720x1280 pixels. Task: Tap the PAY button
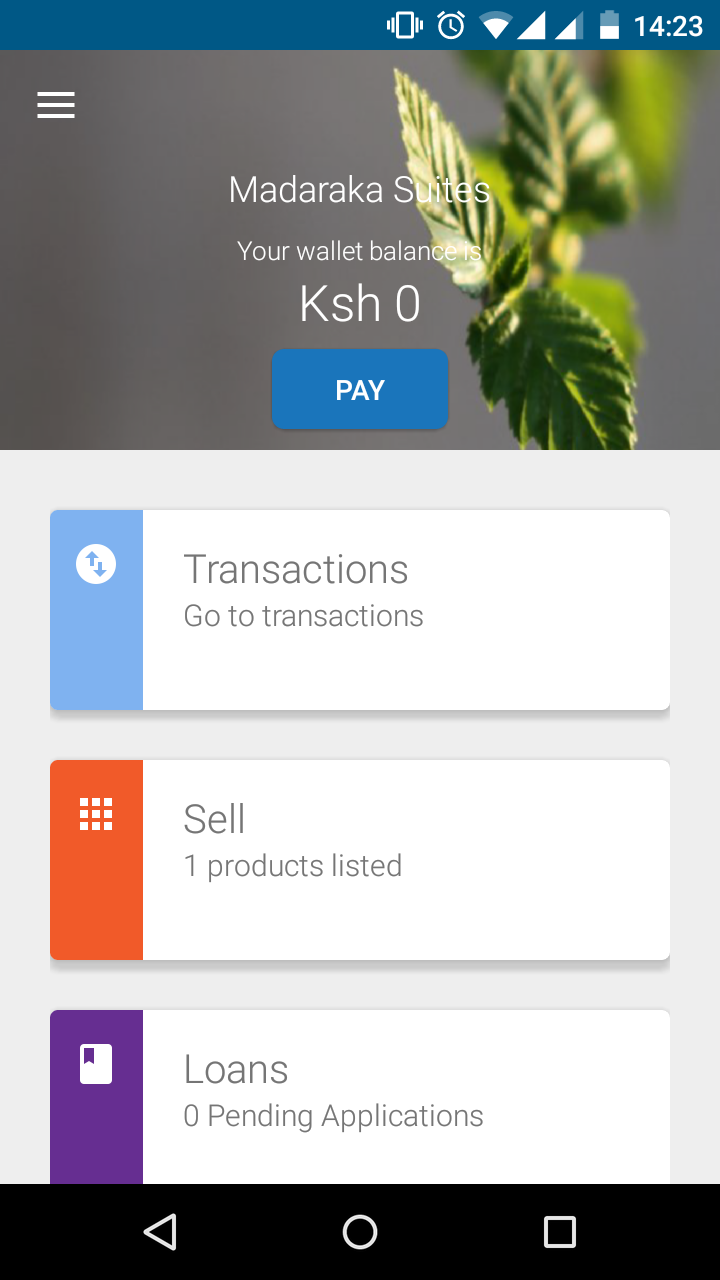[360, 389]
